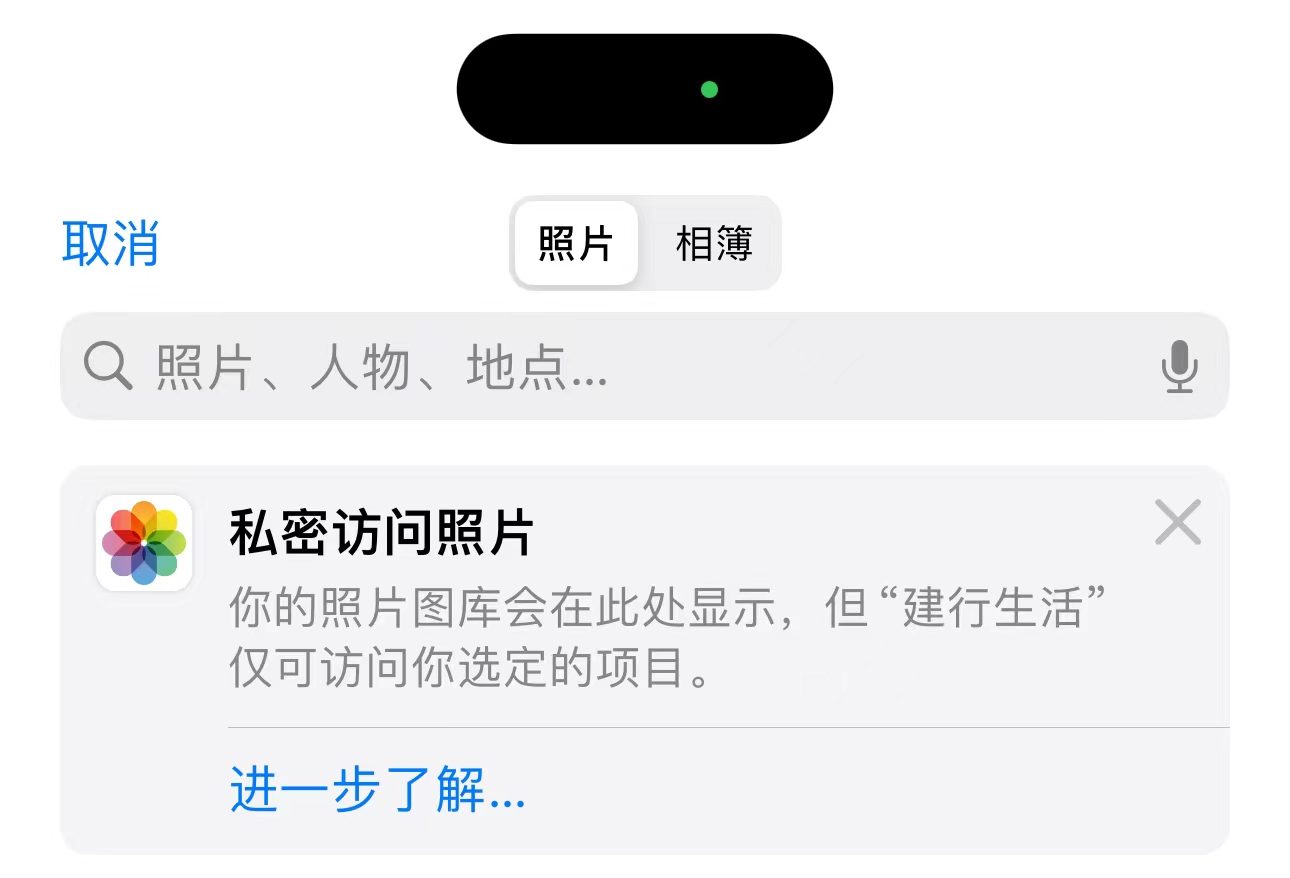Select the 照片 segment

[576, 244]
